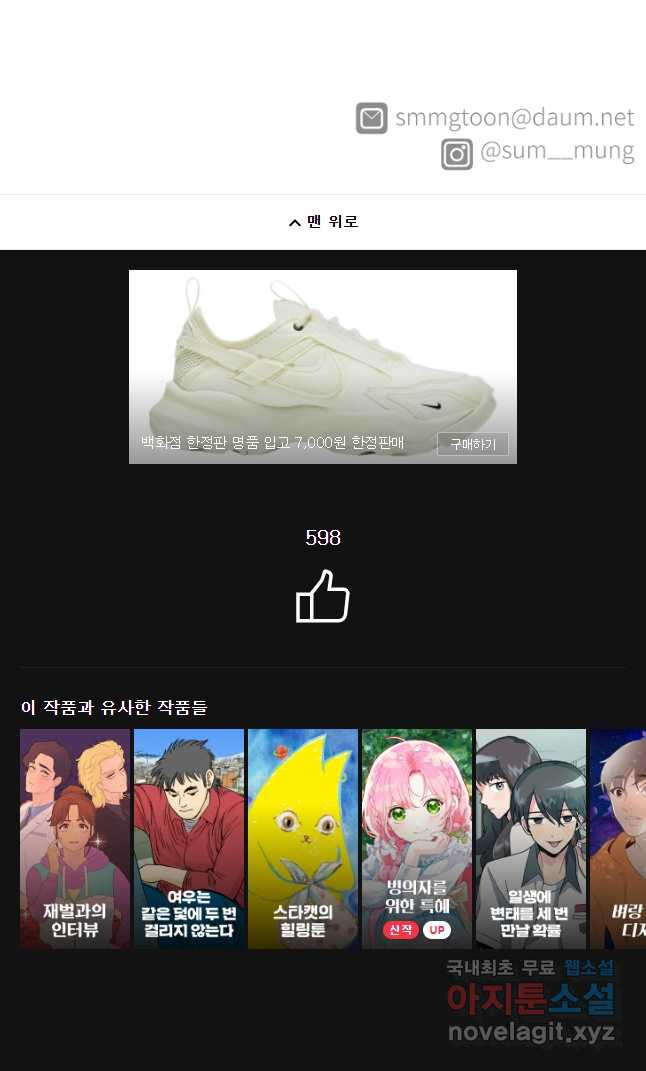Tap 구매하기 on the sneaker ad
Image resolution: width=646 pixels, height=1071 pixels.
472,444
